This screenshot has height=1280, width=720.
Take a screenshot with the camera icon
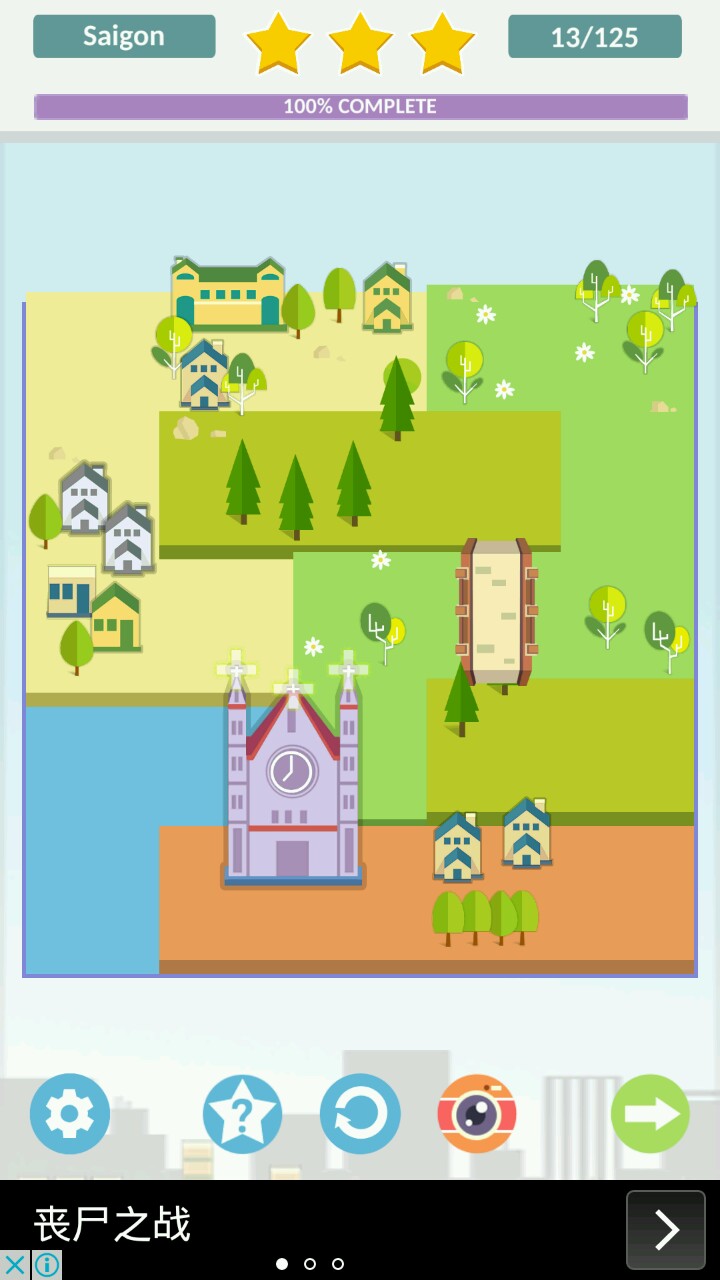point(477,1114)
